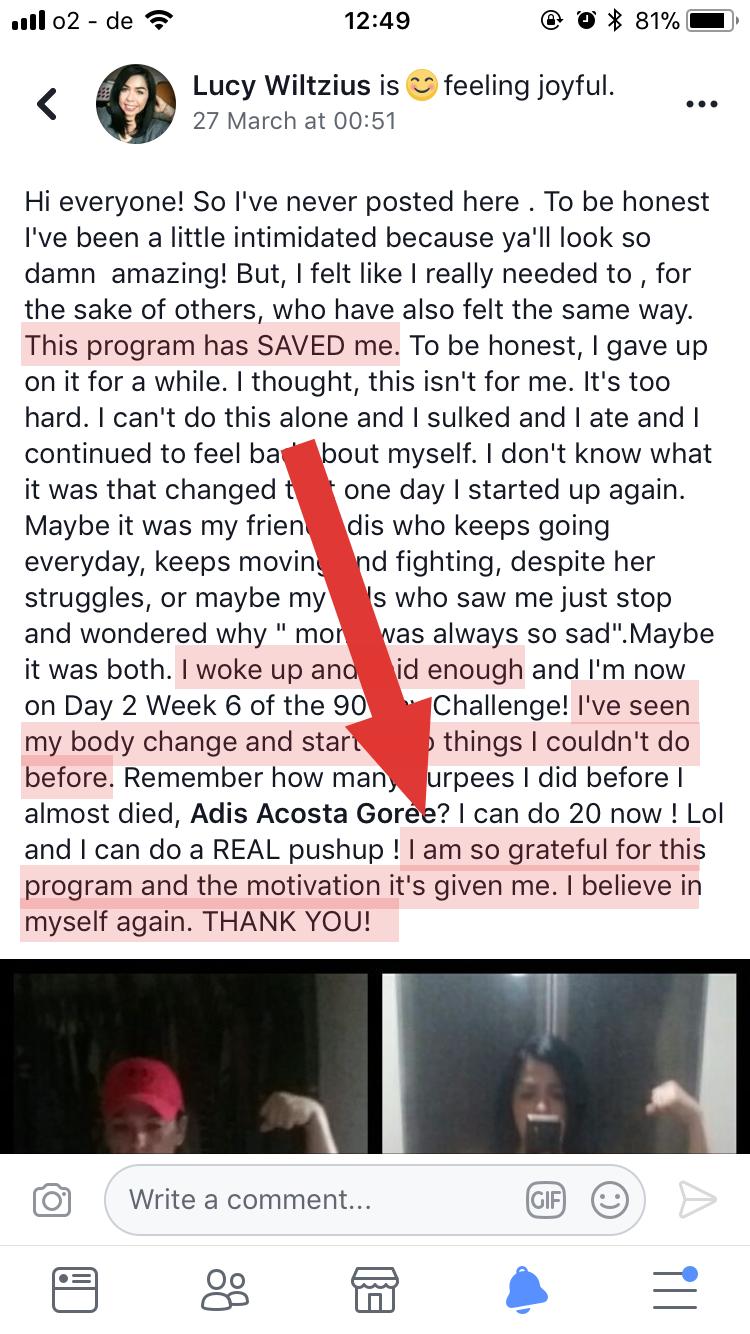Add a GIF to the comment
Screen dimensions: 750x1334
[546, 1200]
